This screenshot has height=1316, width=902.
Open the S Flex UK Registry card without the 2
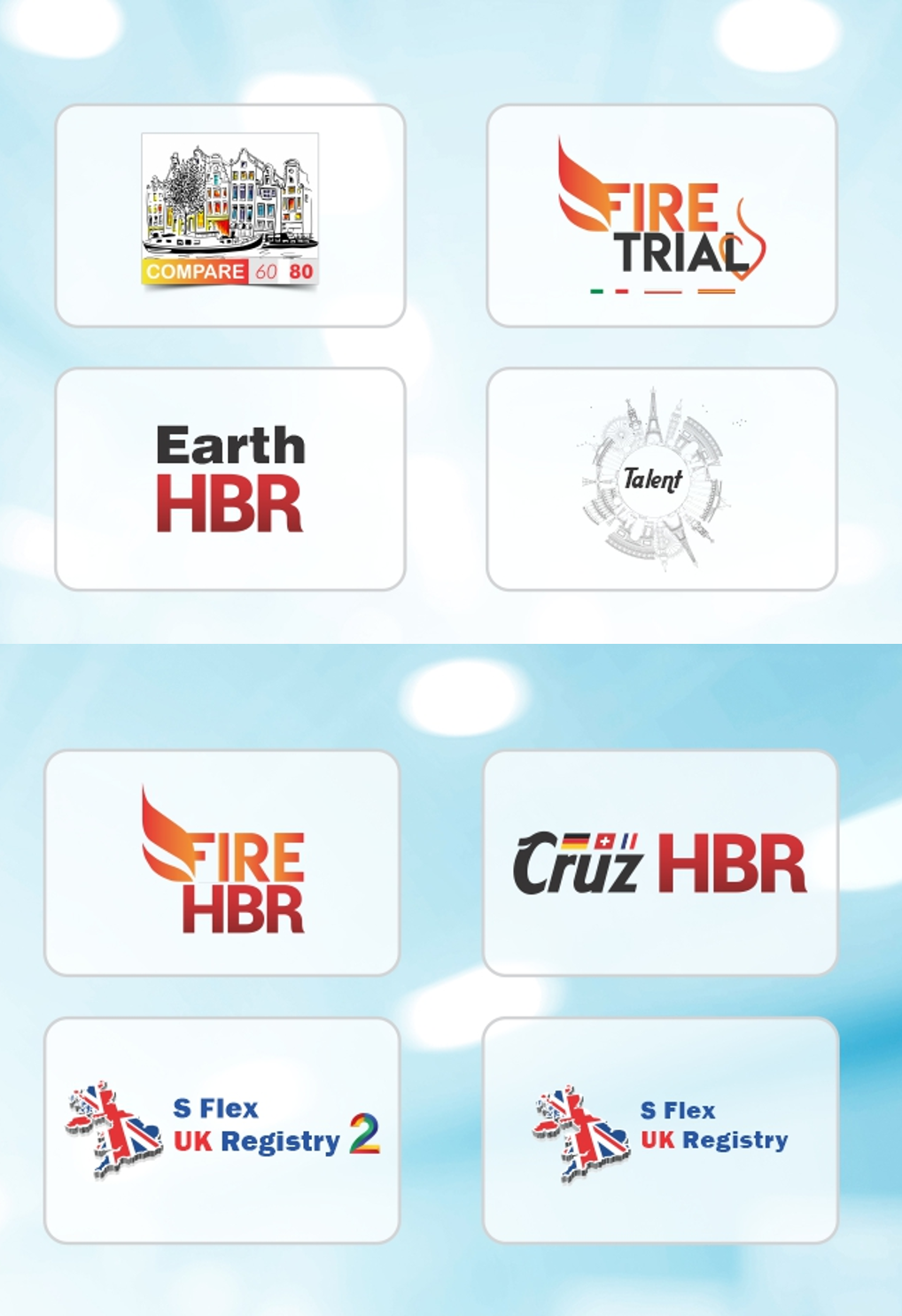tap(660, 1129)
